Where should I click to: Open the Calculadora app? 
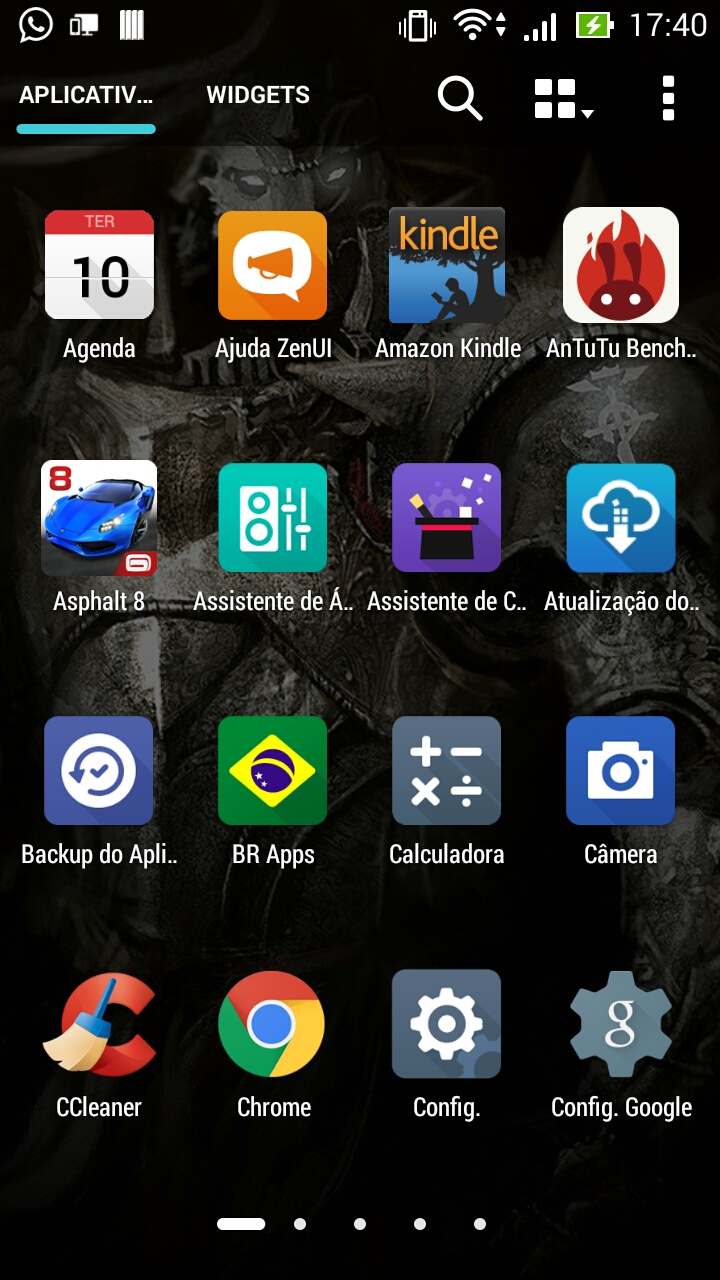click(x=447, y=771)
